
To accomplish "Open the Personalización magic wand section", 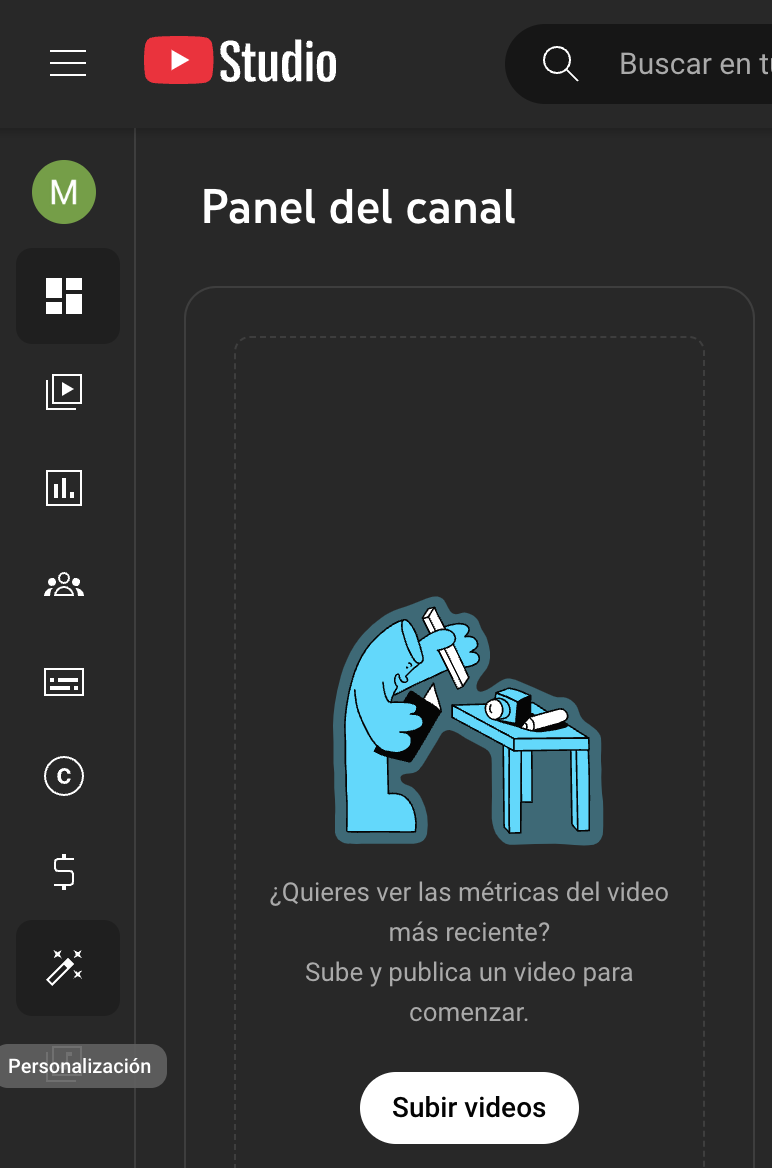I will click(65, 967).
